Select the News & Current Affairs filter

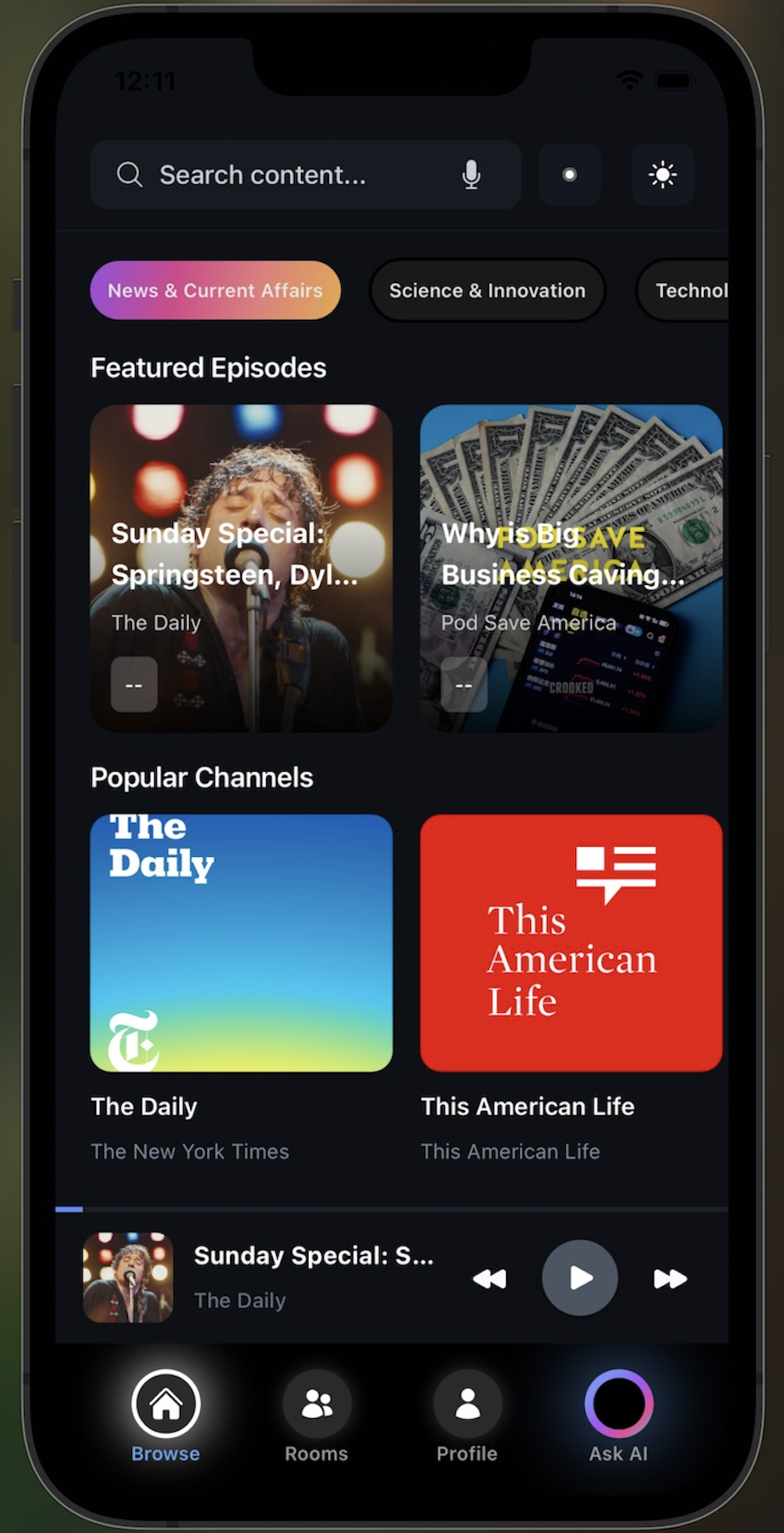[x=215, y=290]
